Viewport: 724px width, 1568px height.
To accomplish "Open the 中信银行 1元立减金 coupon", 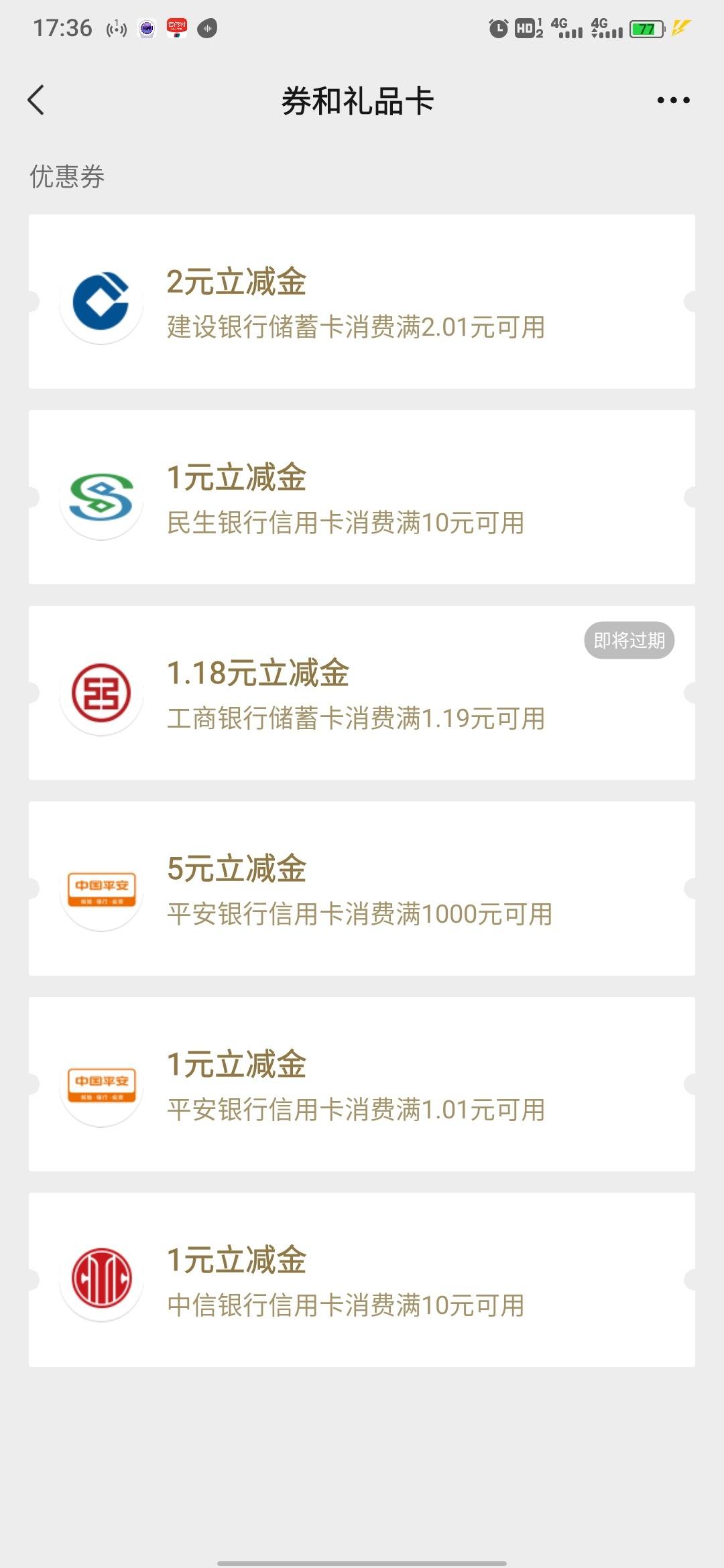I will click(x=362, y=1280).
